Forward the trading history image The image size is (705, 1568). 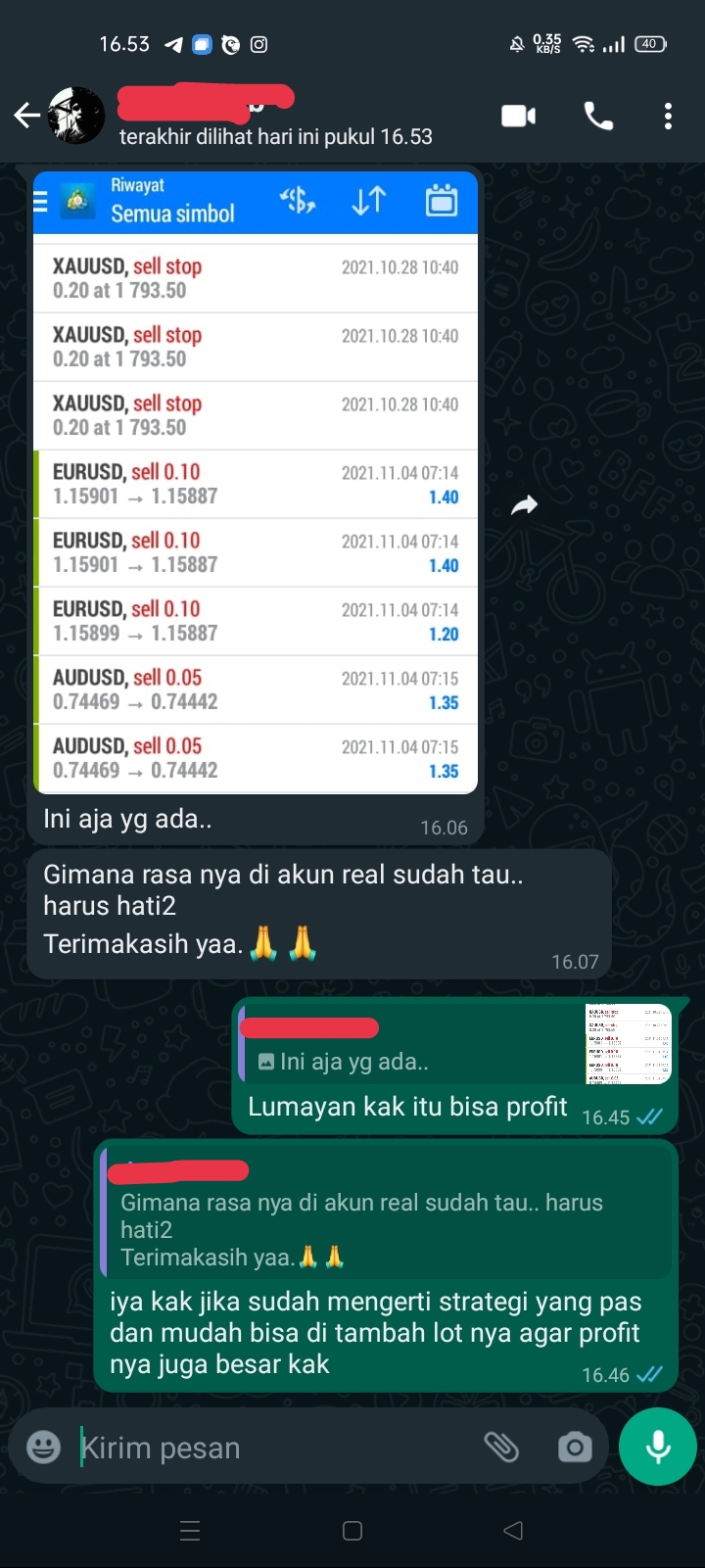[525, 505]
